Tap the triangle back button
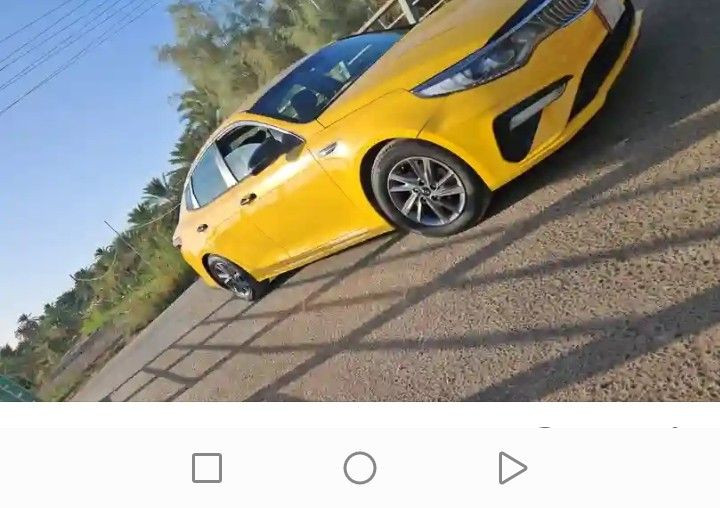Screen dimensions: 720x508 511,468
